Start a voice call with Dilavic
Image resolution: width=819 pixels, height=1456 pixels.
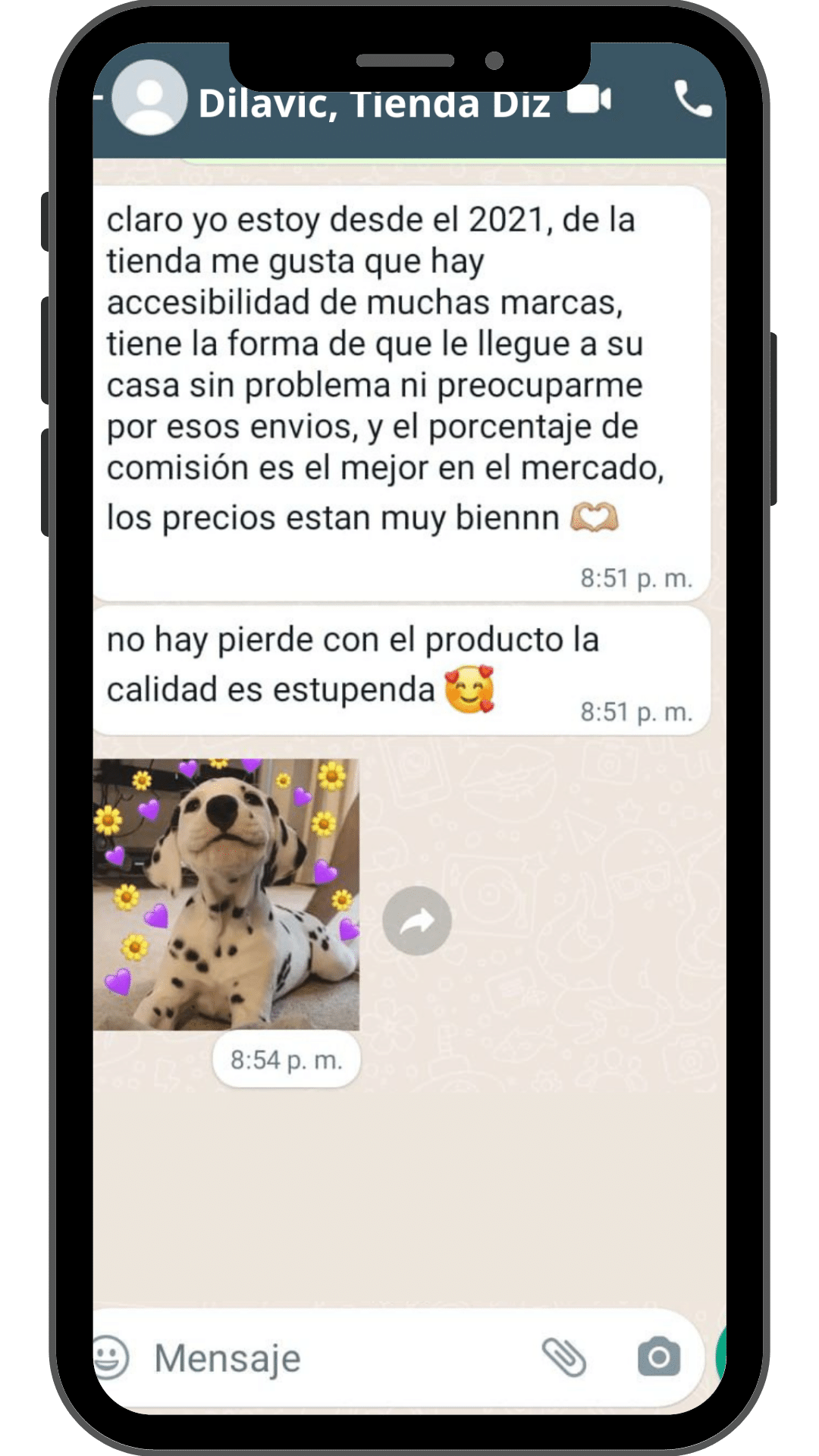(x=692, y=99)
